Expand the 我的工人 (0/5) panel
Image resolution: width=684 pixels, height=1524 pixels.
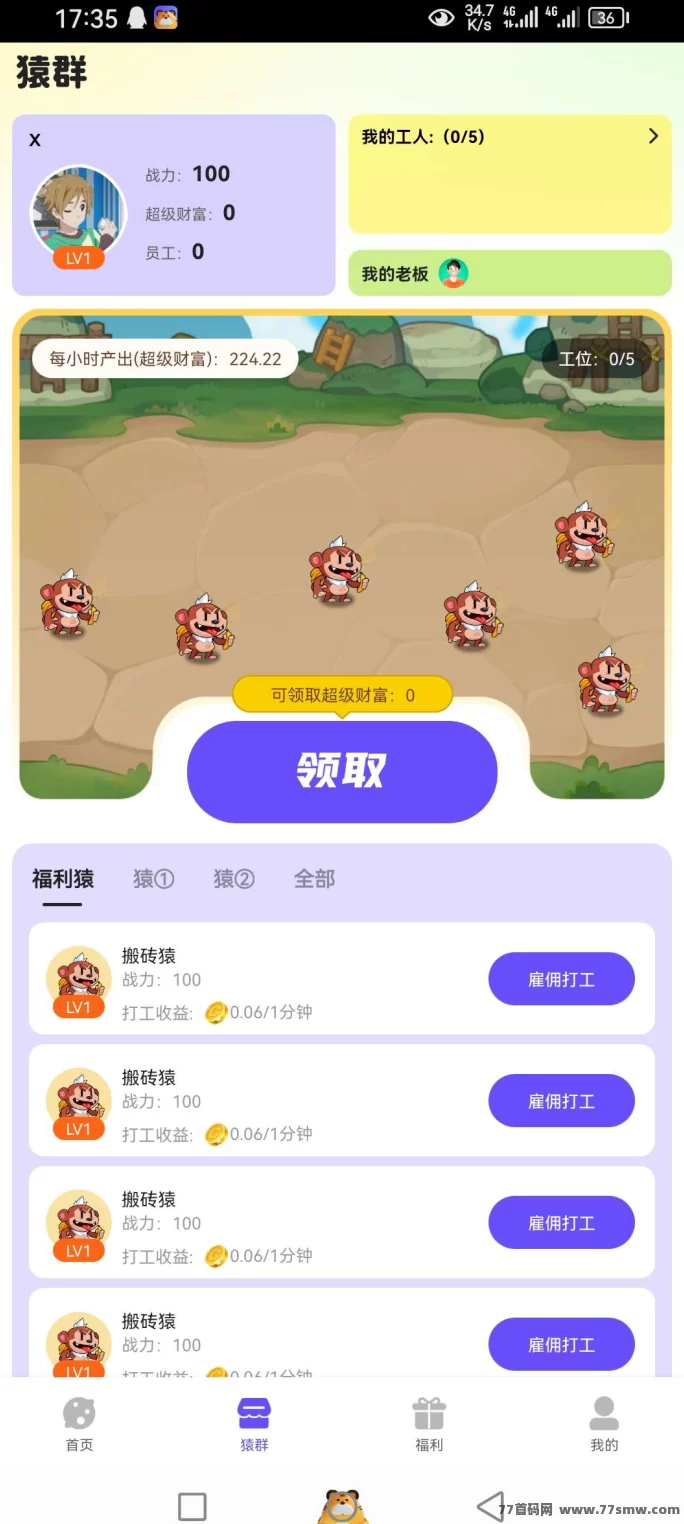pos(653,137)
